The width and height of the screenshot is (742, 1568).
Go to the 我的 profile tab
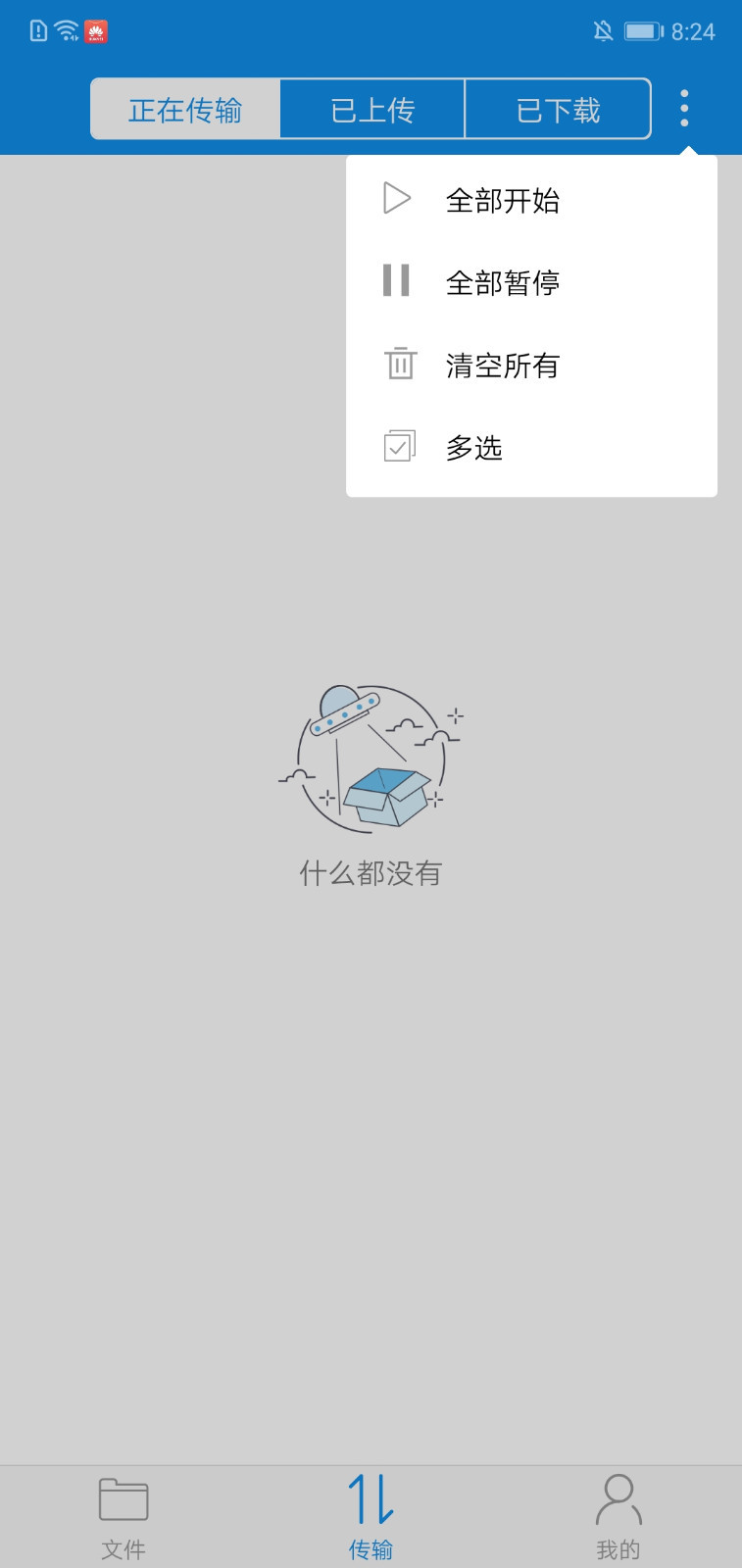point(618,1515)
